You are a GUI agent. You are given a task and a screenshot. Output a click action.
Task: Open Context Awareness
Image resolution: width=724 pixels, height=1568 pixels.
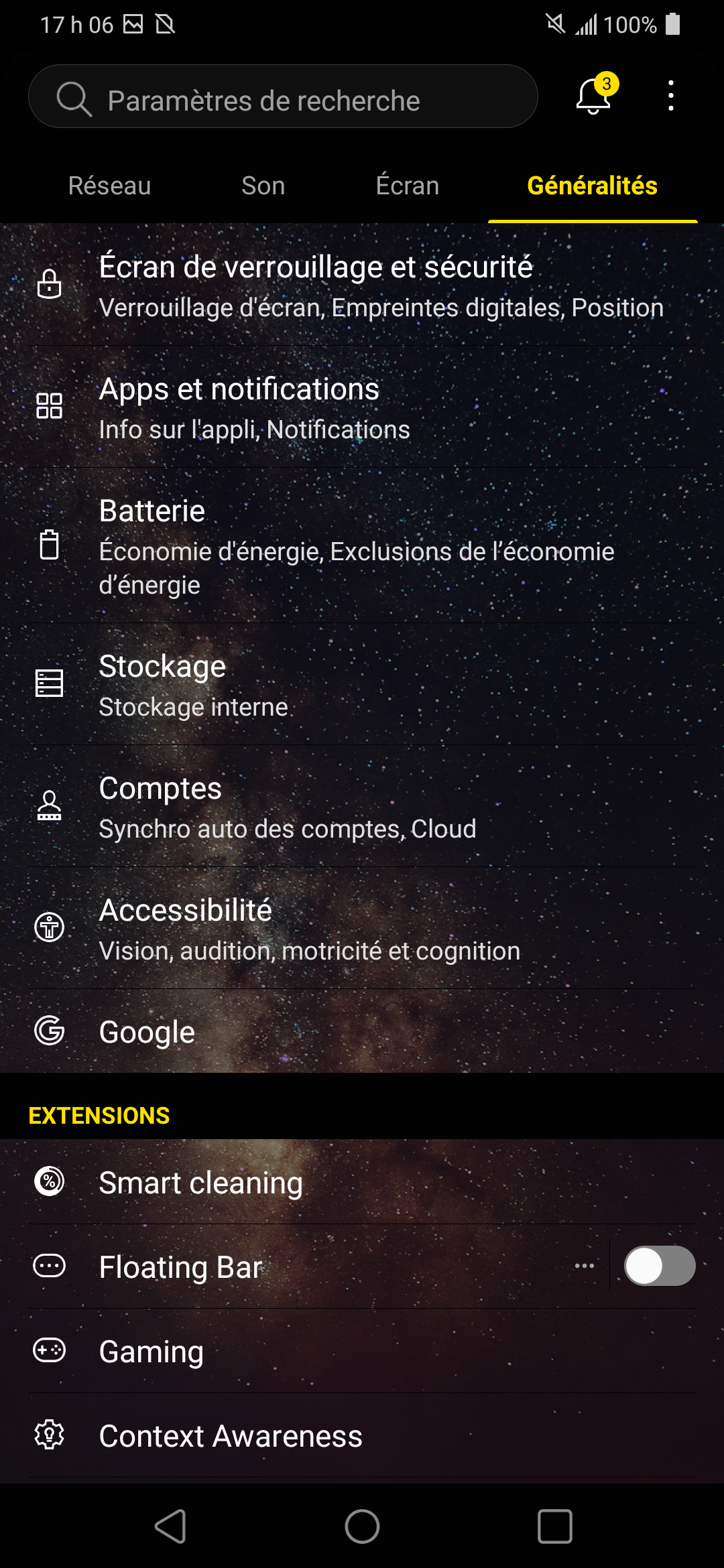[362, 1435]
